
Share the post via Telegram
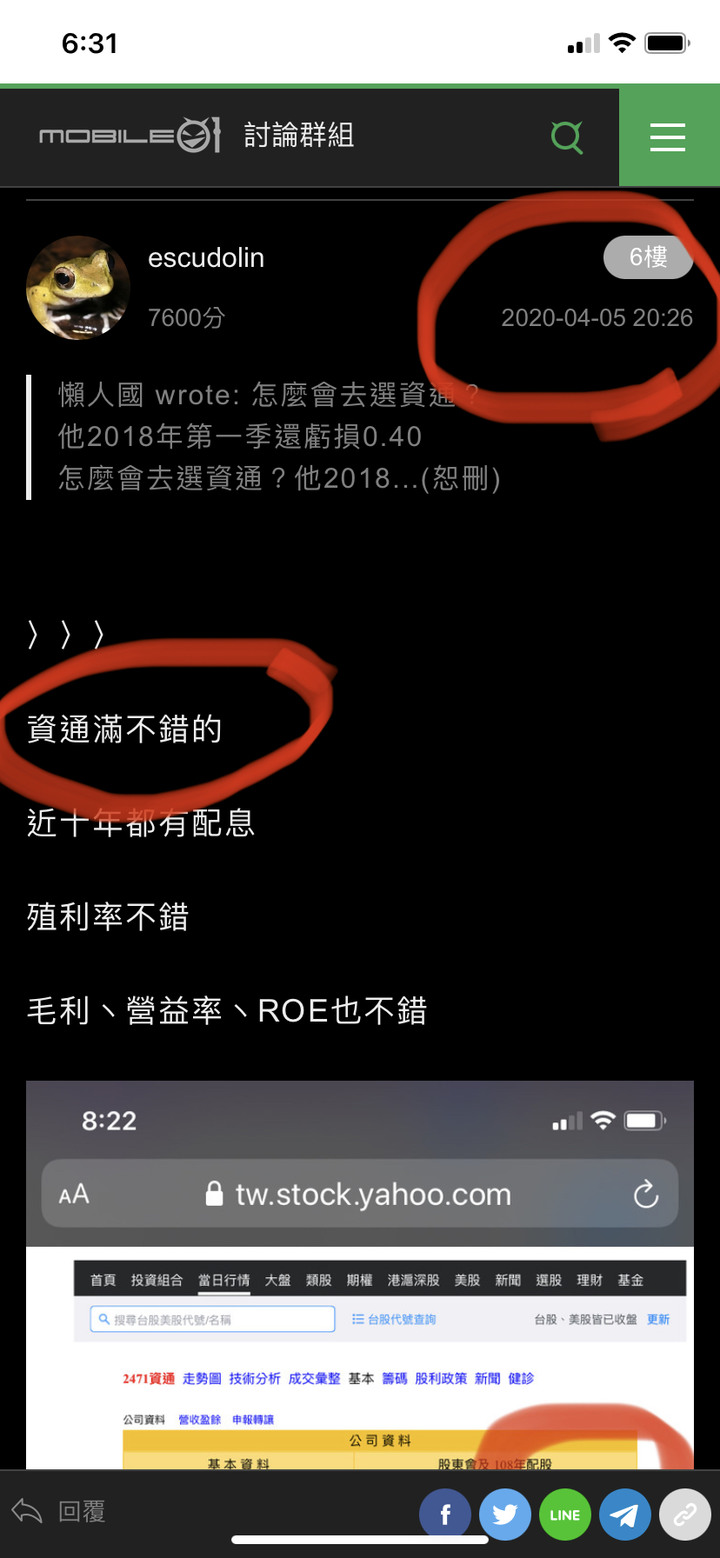625,1515
